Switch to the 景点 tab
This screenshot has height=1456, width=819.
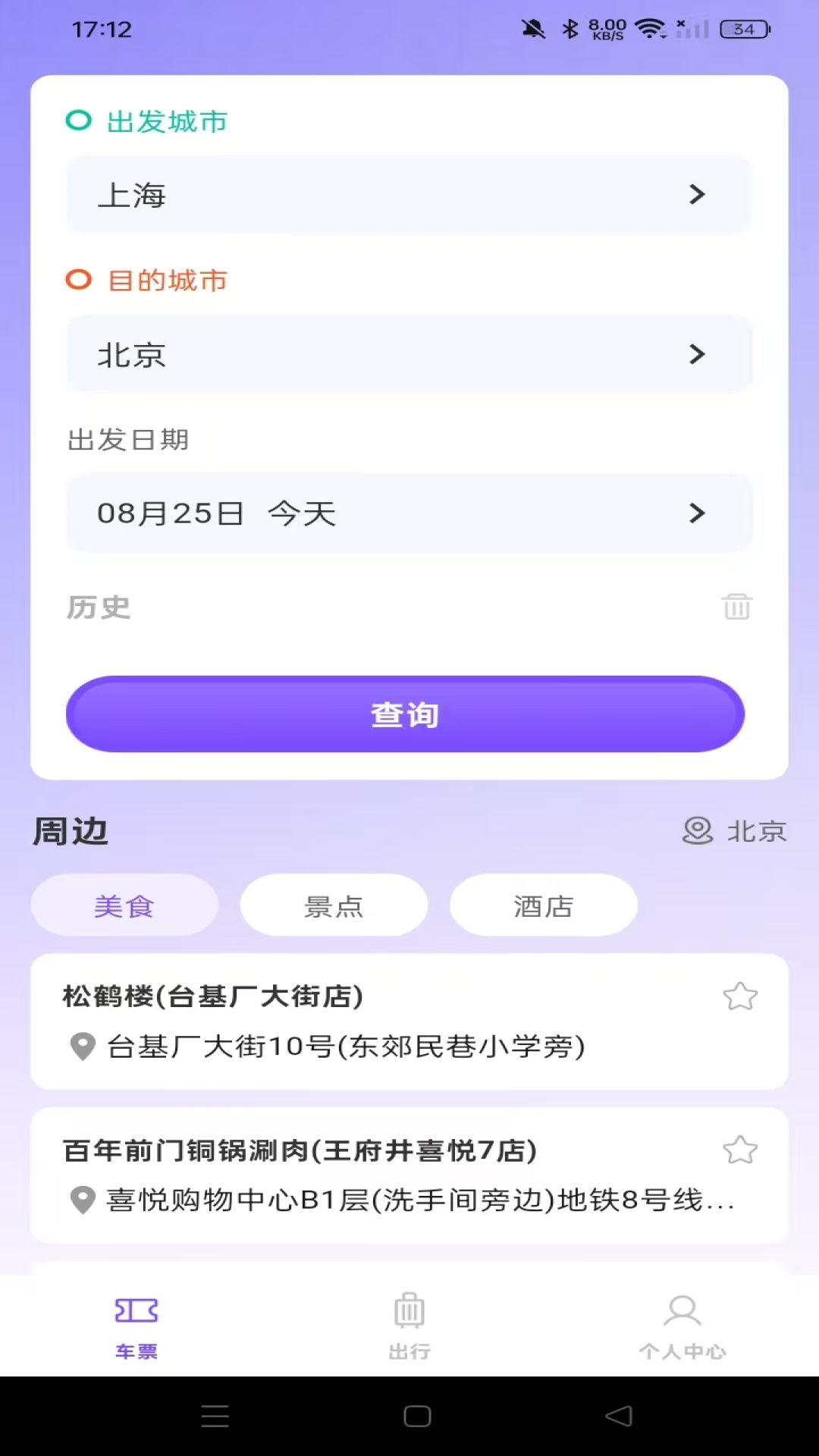[334, 905]
